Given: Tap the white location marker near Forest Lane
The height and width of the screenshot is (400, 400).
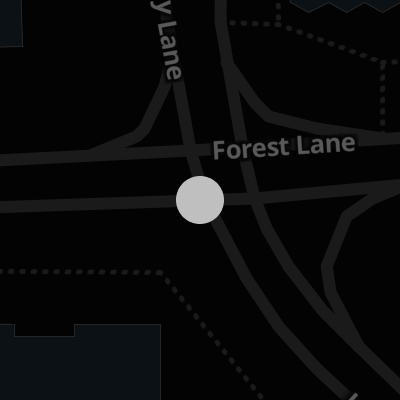Looking at the screenshot, I should [200, 200].
